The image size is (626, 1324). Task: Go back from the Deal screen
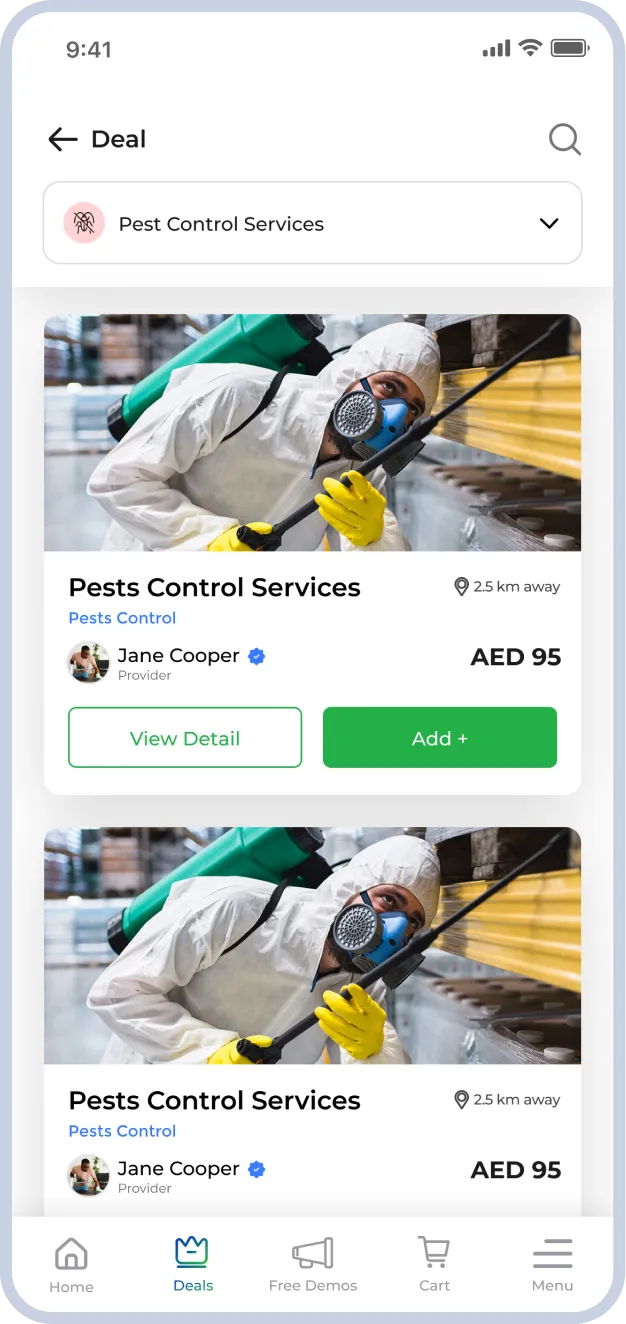point(63,139)
